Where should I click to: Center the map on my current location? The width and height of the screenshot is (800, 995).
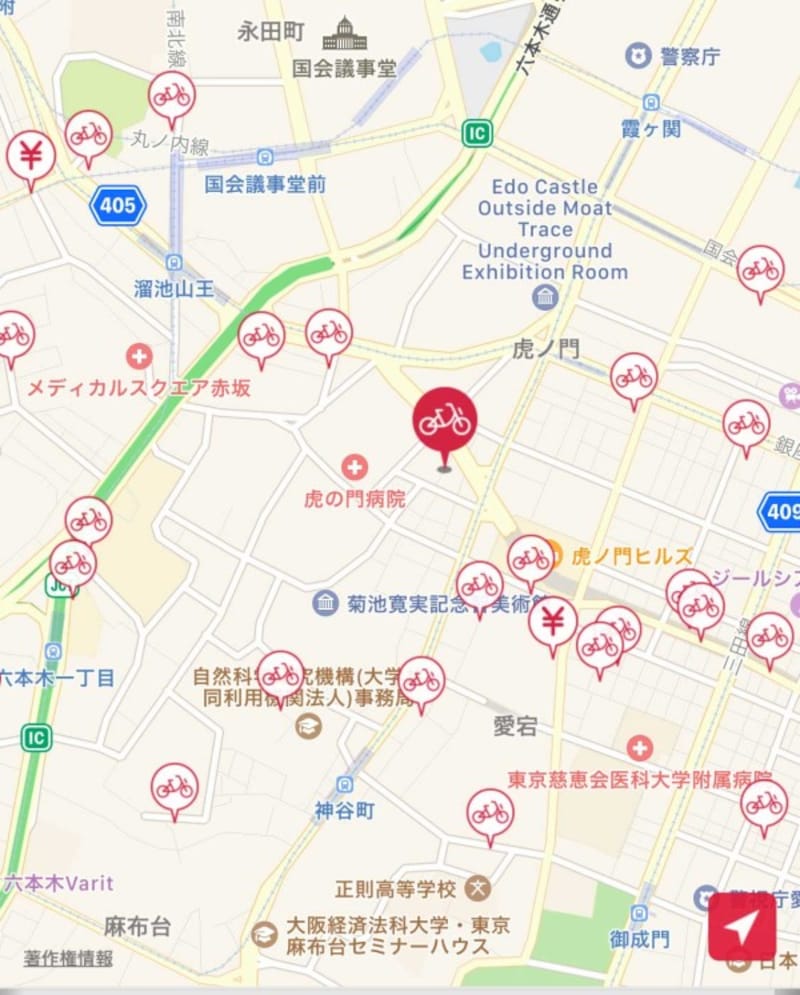tap(741, 926)
